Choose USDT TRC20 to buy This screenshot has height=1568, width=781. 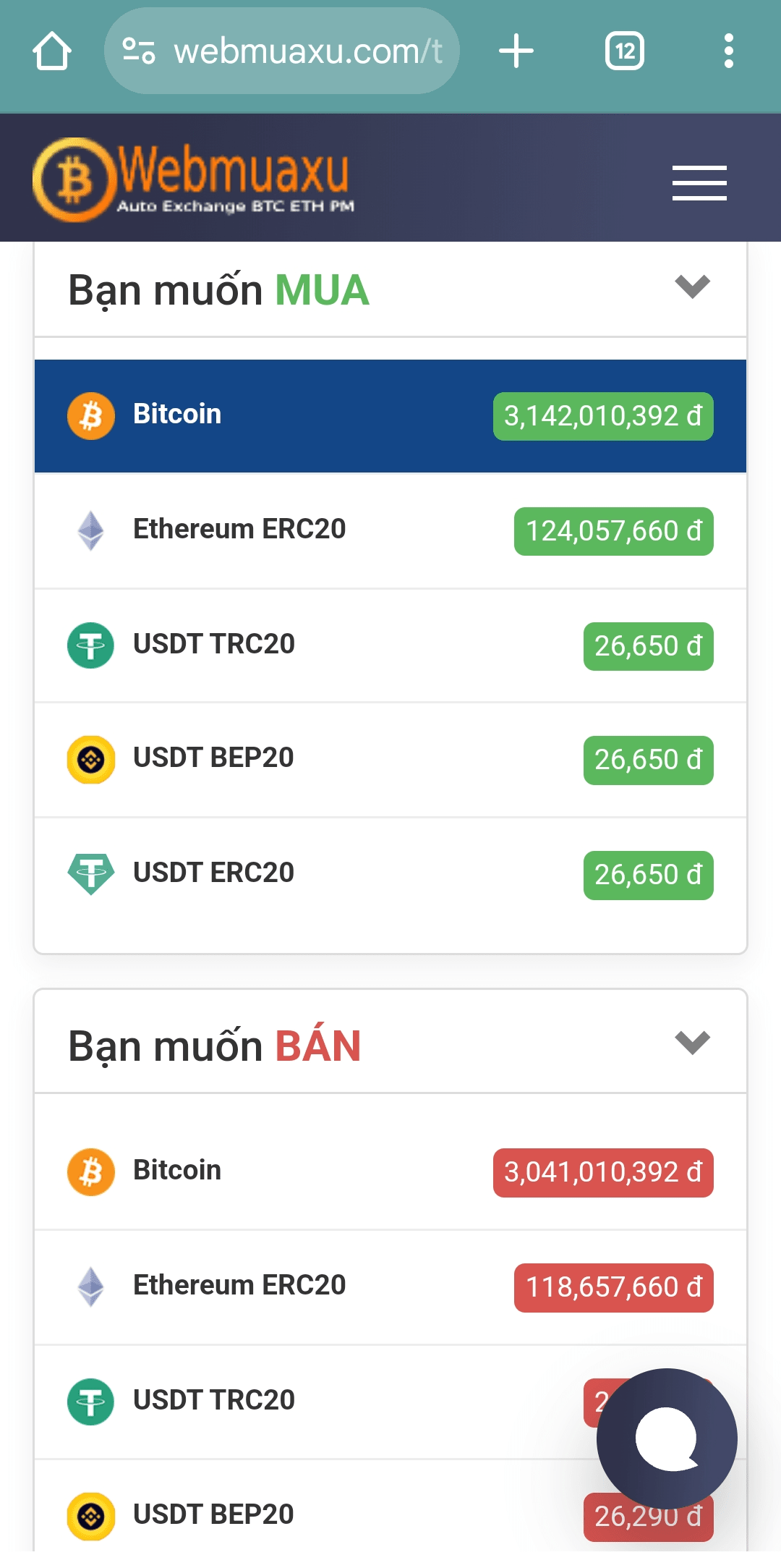point(390,645)
